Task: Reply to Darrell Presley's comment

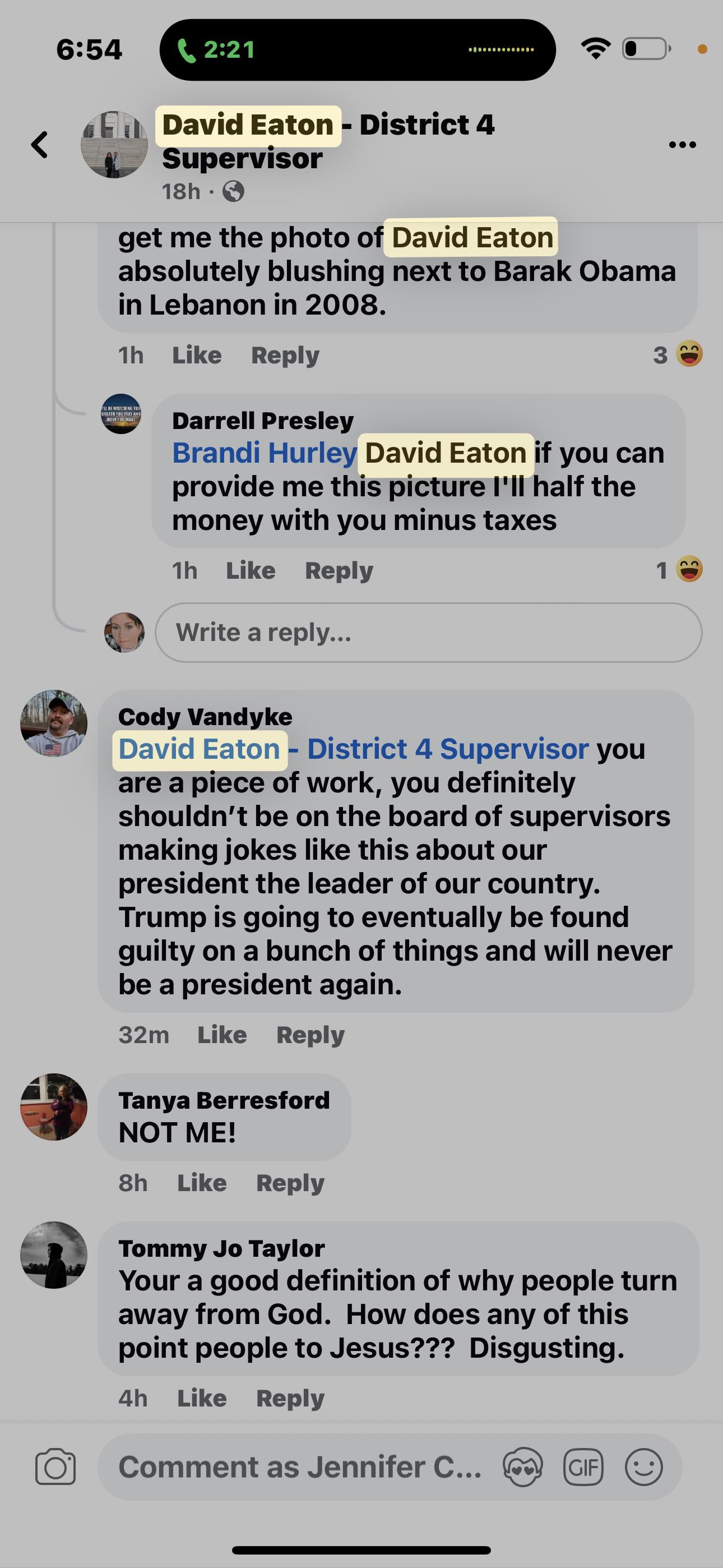Action: pos(339,570)
